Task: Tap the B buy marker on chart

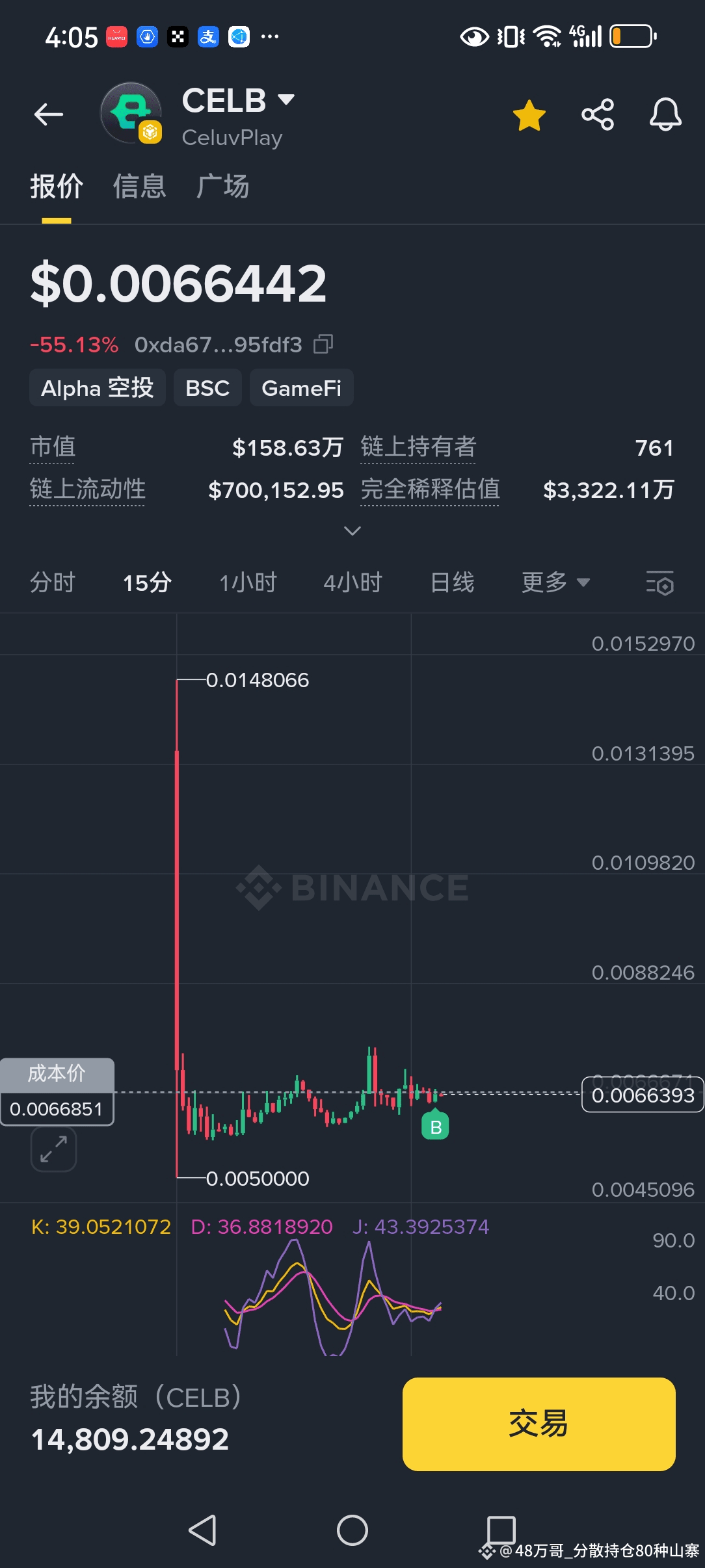Action: coord(436,1126)
